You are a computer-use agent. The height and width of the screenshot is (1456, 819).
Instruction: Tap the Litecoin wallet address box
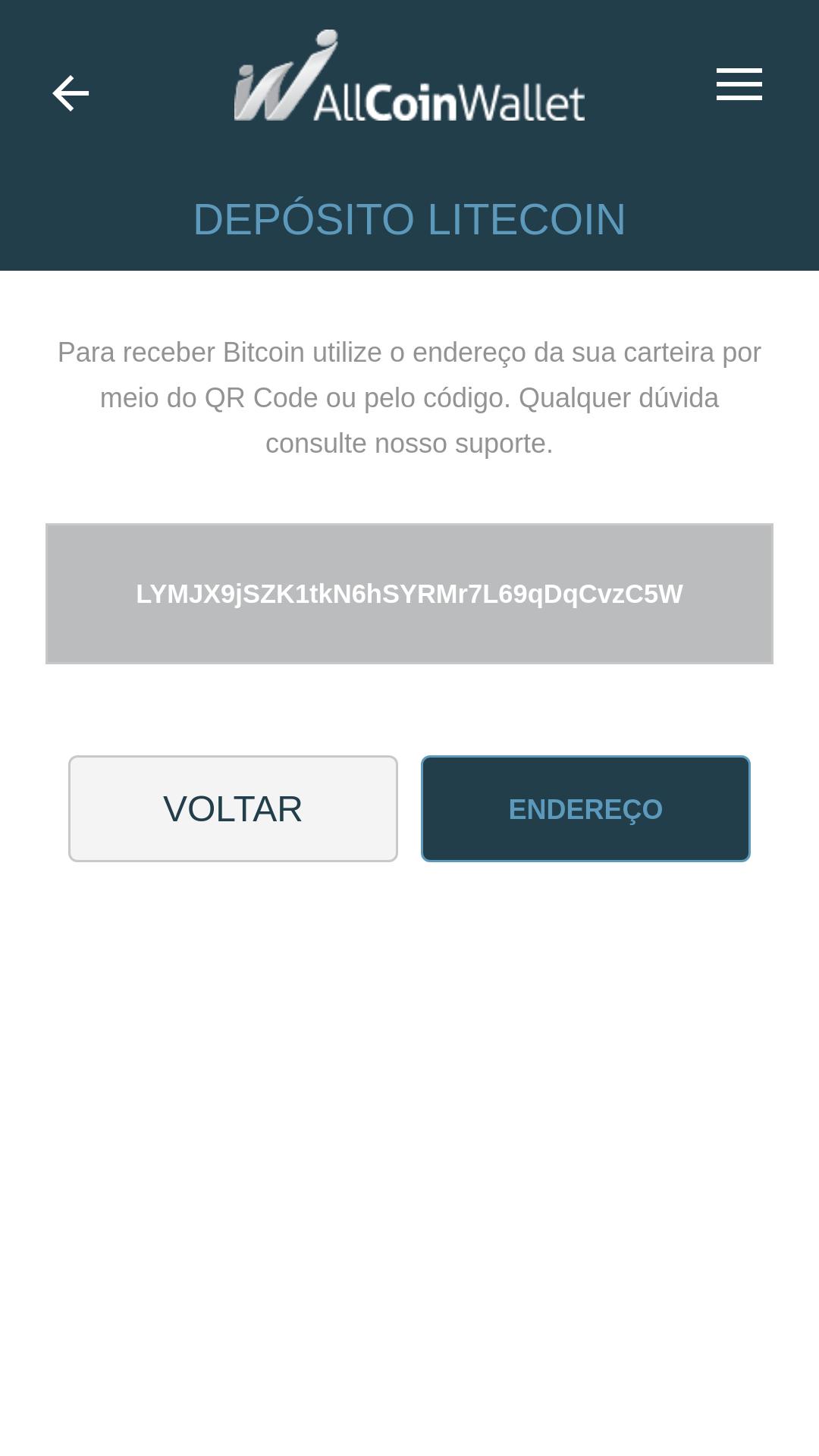pyautogui.click(x=409, y=594)
